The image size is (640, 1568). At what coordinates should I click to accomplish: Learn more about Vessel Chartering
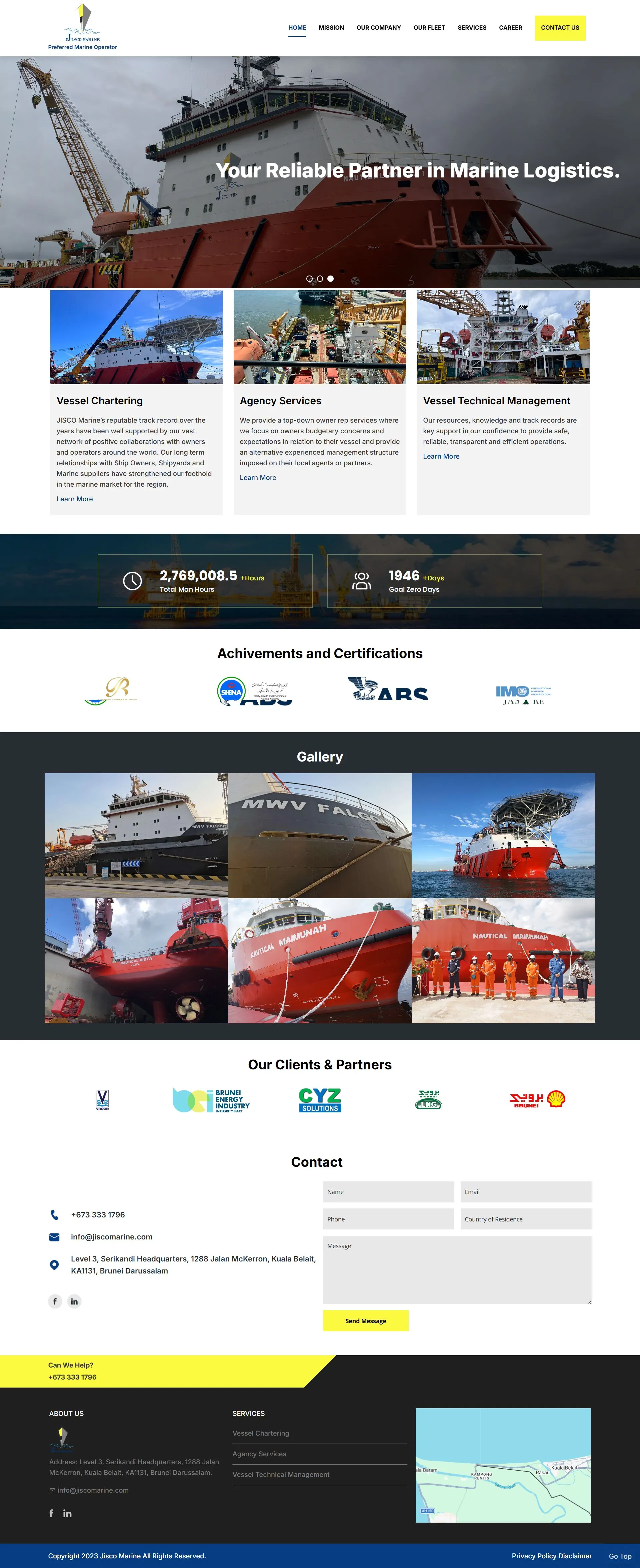[x=75, y=499]
